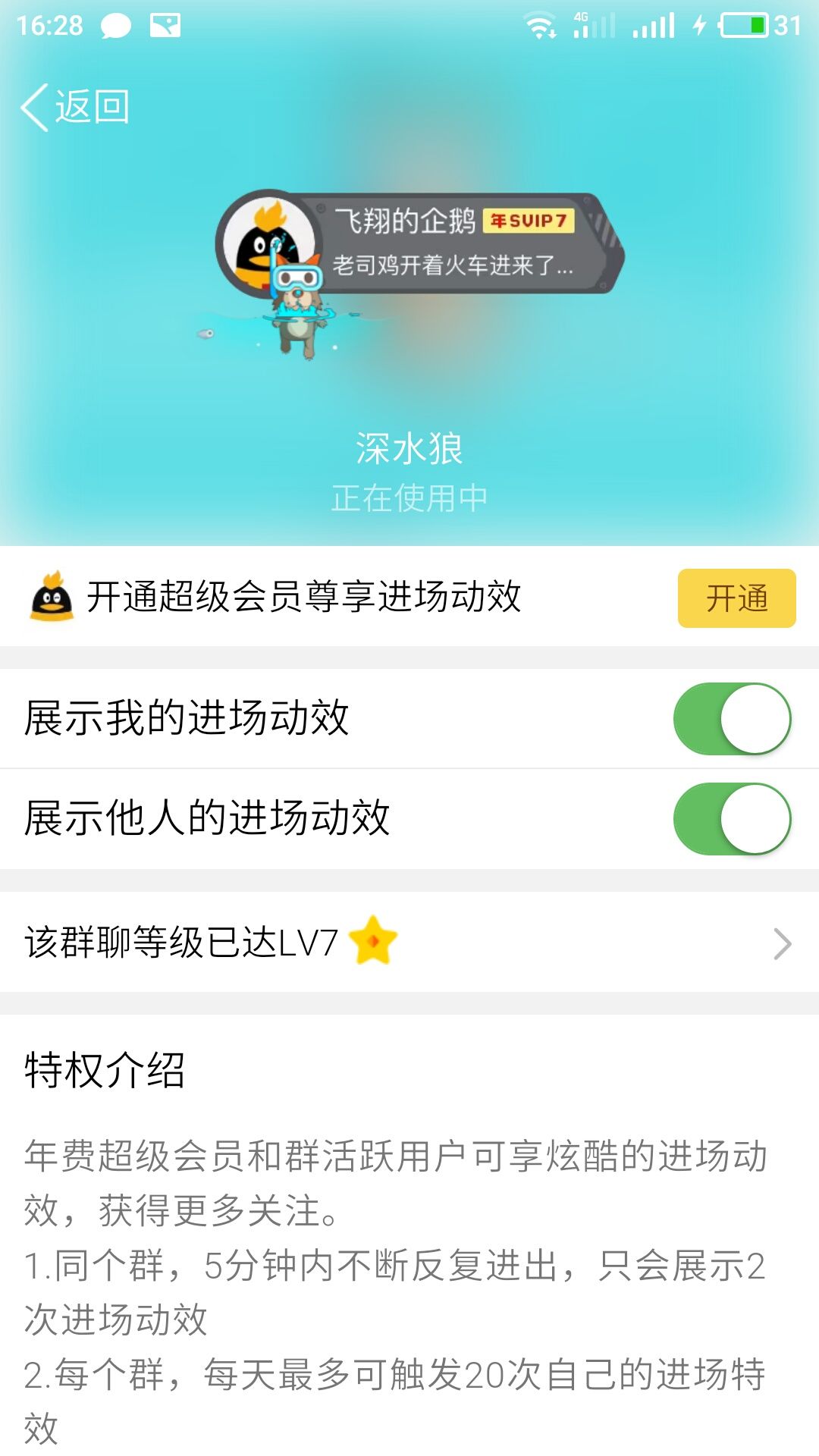Image resolution: width=819 pixels, height=1456 pixels.
Task: Disable 展示他人的进场动效 switch
Action: click(x=732, y=819)
